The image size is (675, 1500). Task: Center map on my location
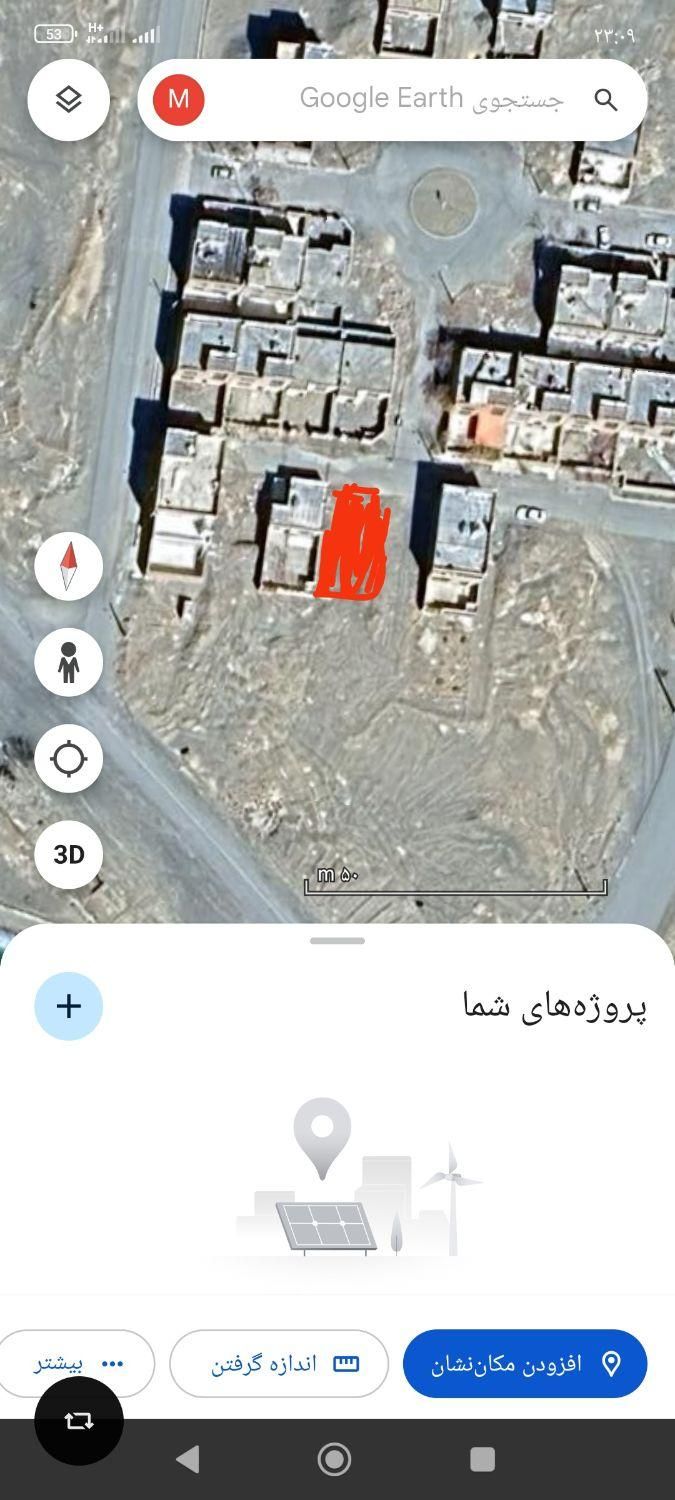tap(68, 758)
